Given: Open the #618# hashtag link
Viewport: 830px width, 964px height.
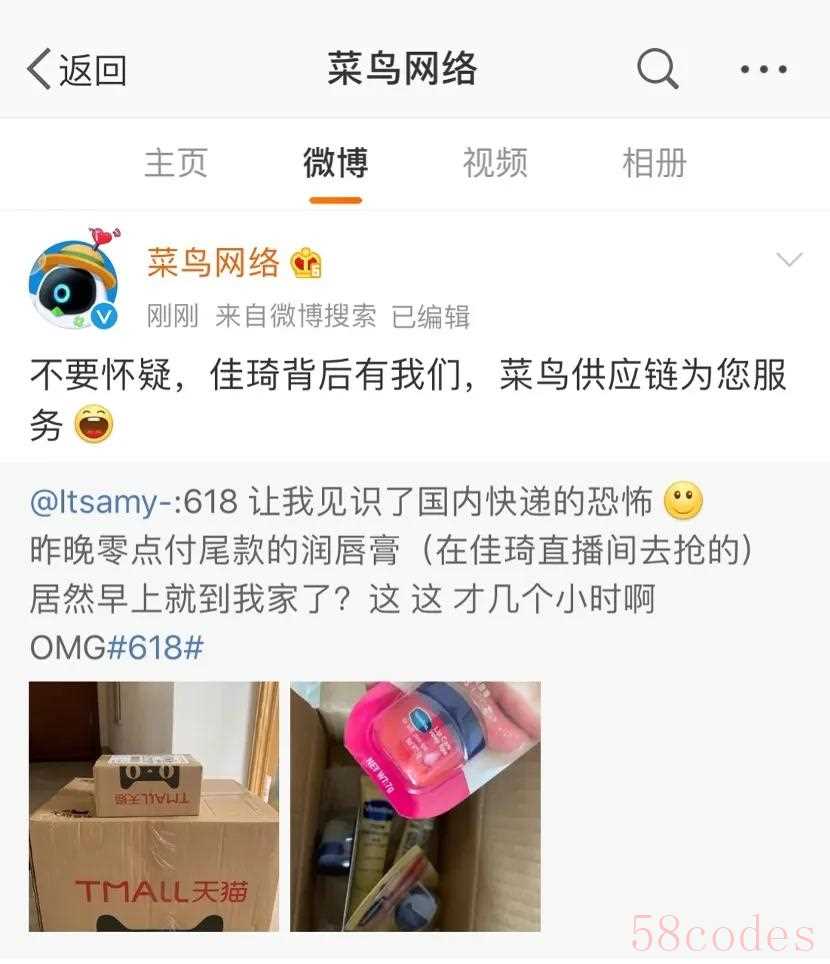Looking at the screenshot, I should (x=155, y=647).
